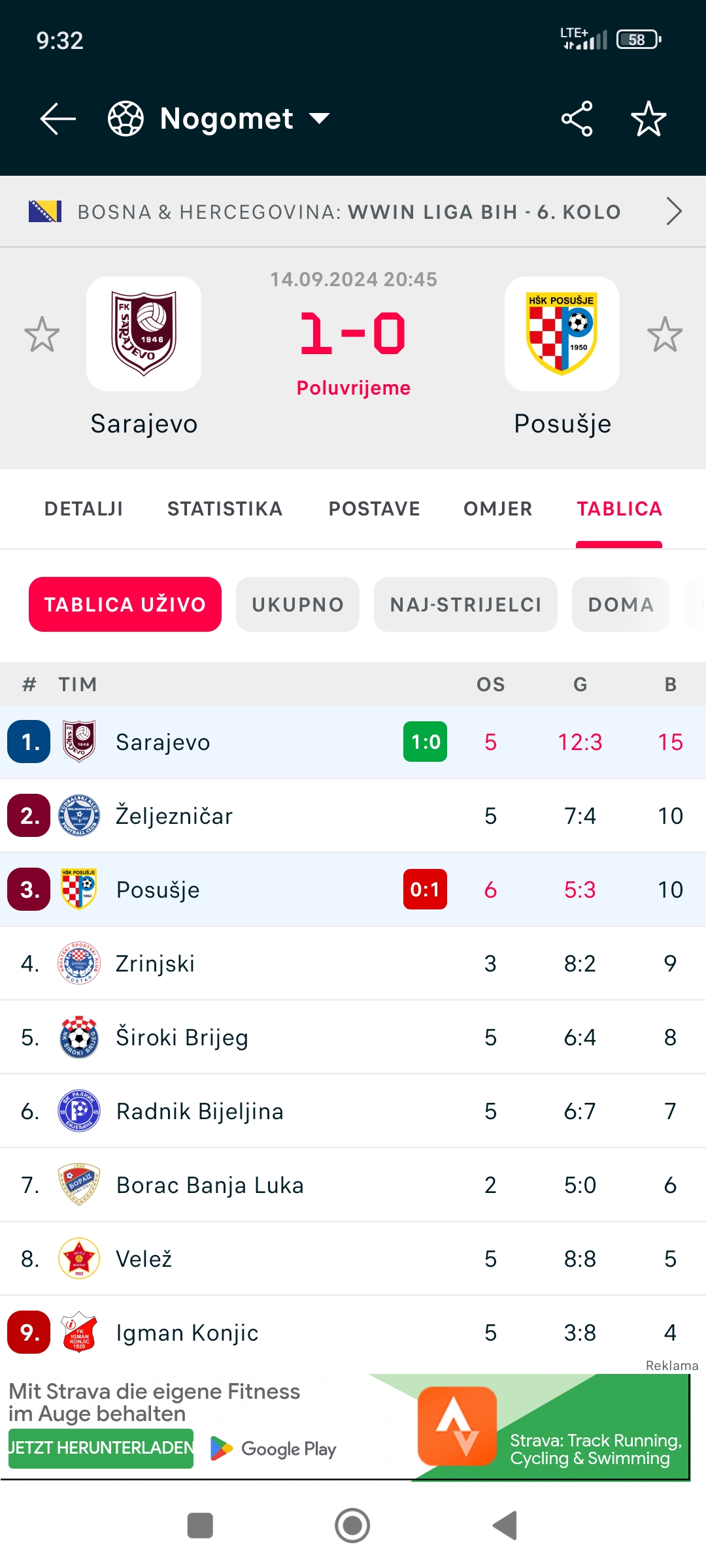Viewport: 706px width, 1568px height.
Task: Open WWIN Liga BiH league page
Action: click(353, 212)
